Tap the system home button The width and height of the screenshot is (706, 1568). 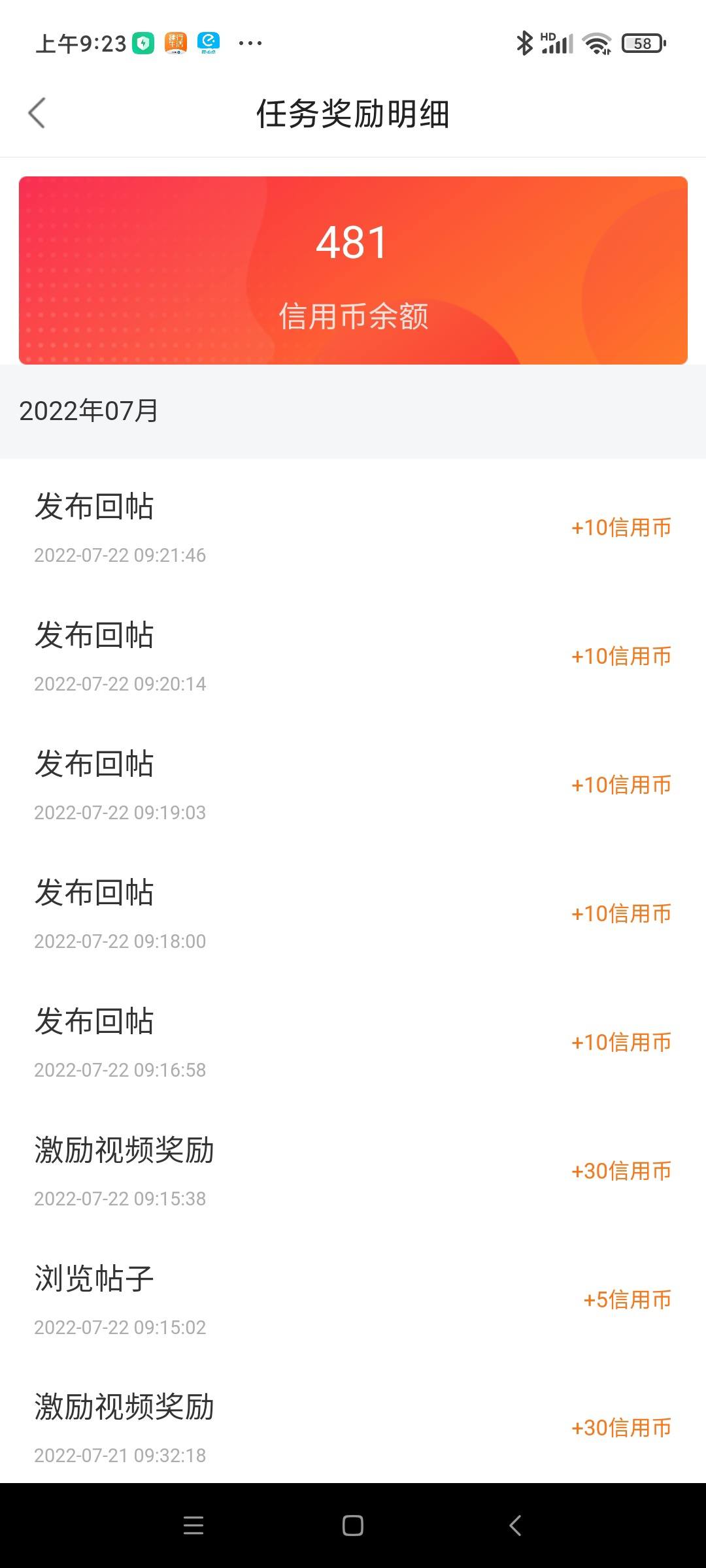pos(353,1526)
